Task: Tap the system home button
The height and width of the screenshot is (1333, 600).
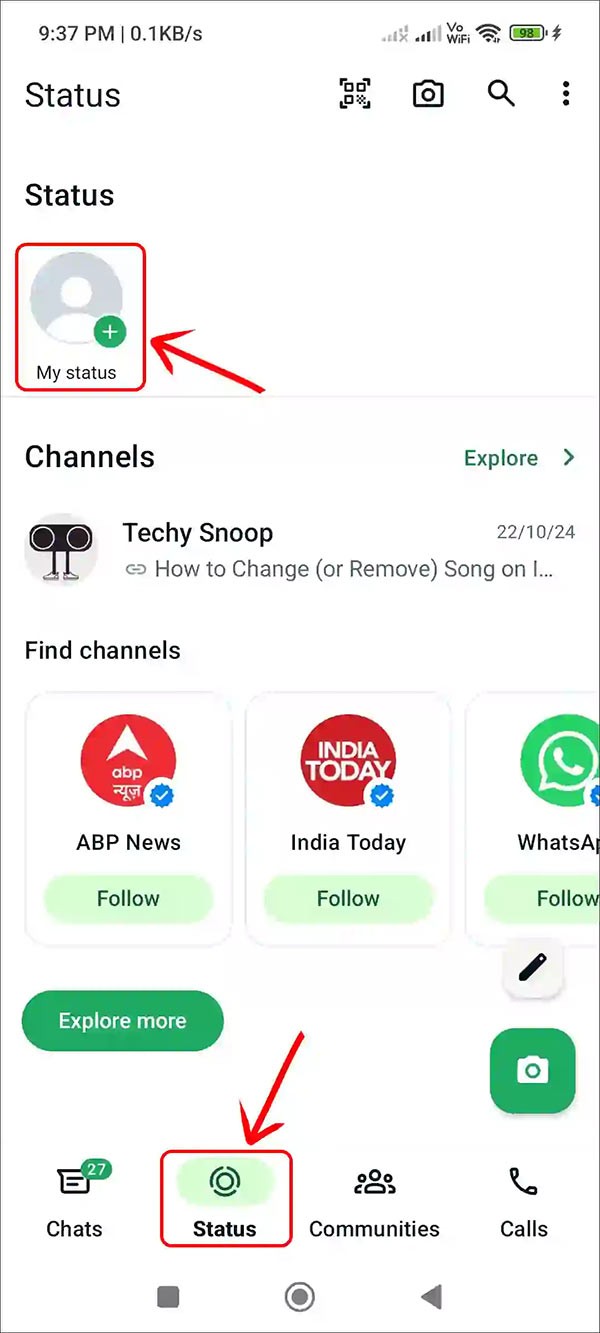Action: tap(299, 1298)
